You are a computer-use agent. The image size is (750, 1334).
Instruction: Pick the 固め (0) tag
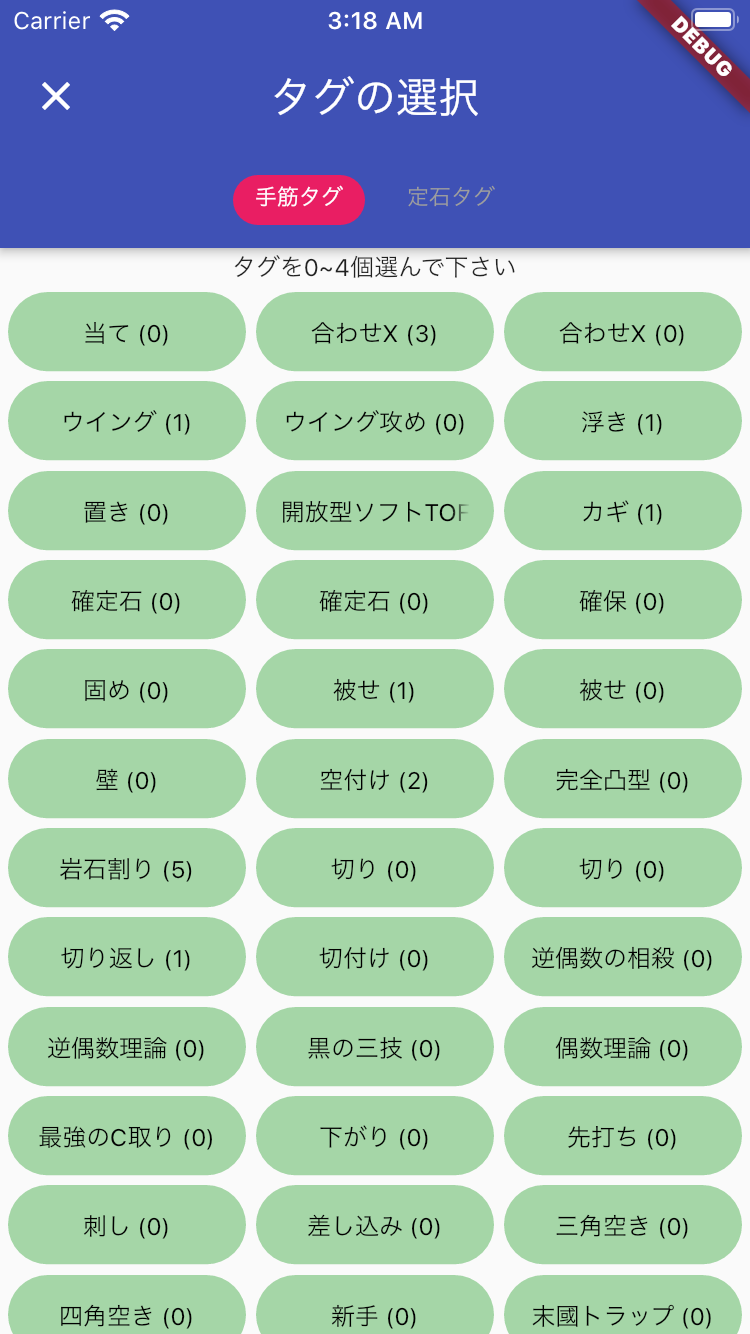pos(127,690)
